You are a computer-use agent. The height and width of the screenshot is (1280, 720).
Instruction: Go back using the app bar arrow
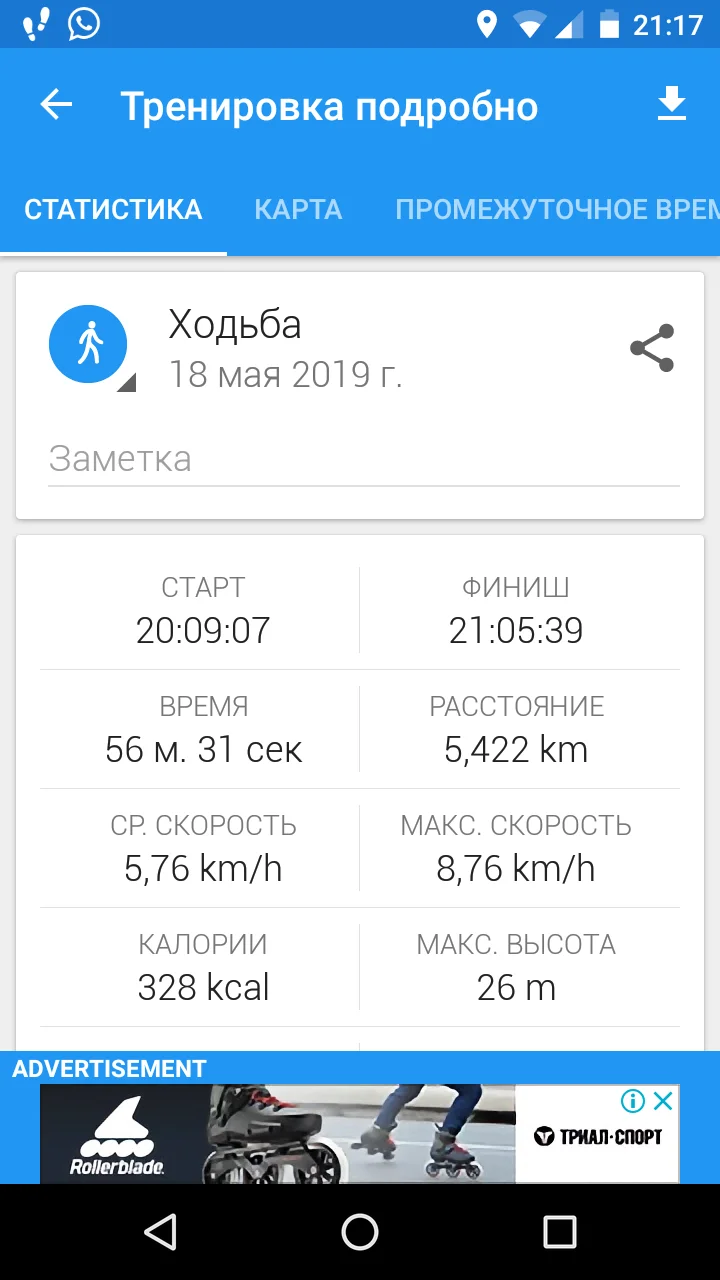(x=57, y=105)
